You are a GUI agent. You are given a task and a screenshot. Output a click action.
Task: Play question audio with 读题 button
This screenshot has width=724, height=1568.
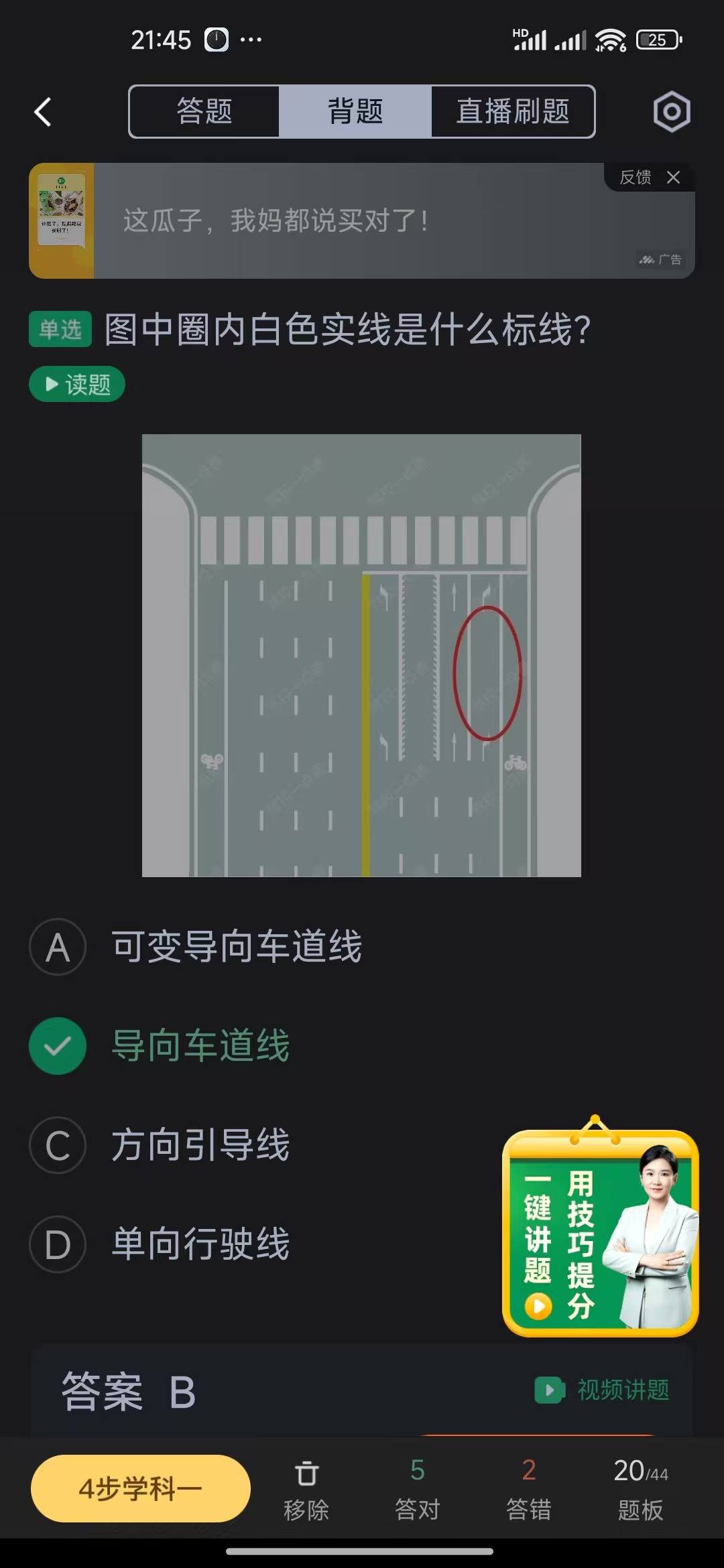76,384
